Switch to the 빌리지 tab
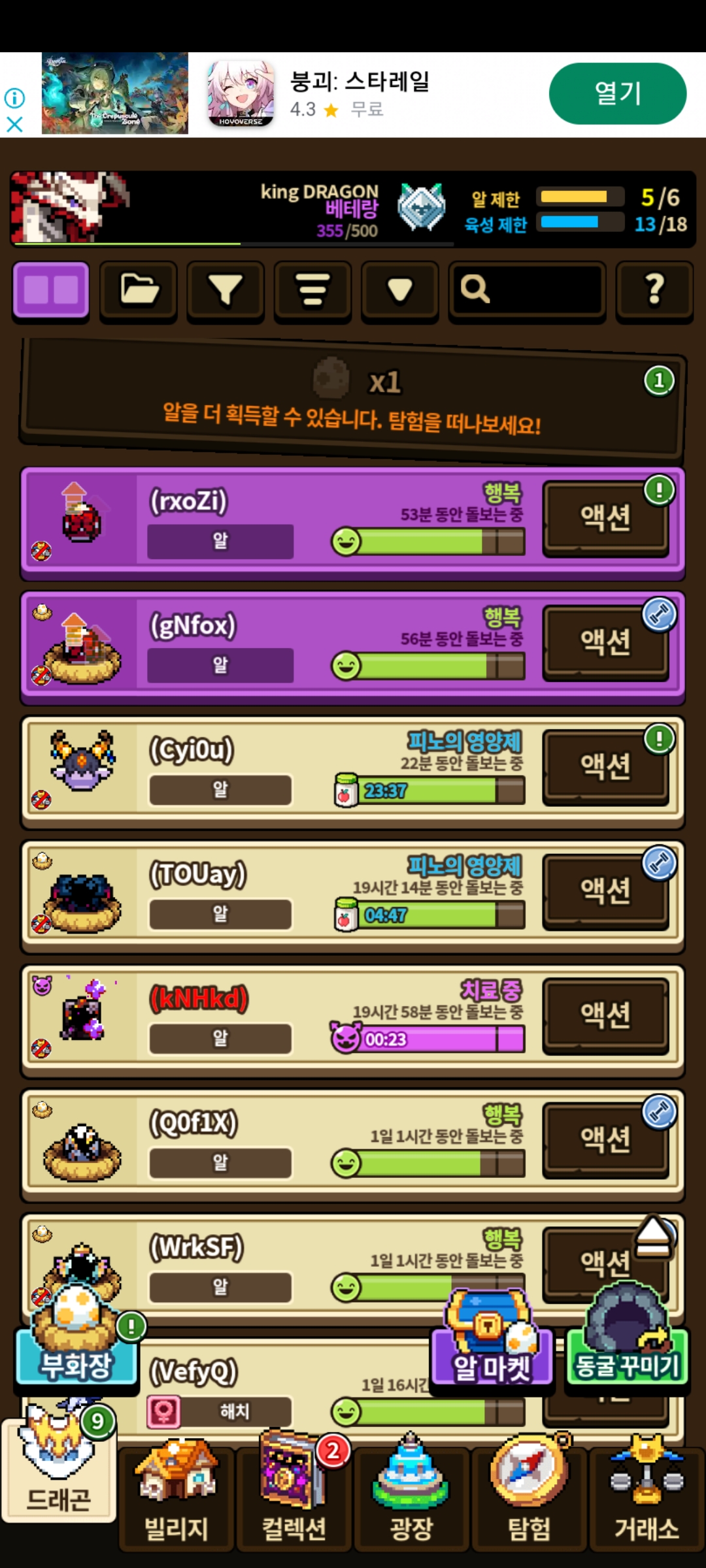The width and height of the screenshot is (706, 1568). click(176, 1503)
